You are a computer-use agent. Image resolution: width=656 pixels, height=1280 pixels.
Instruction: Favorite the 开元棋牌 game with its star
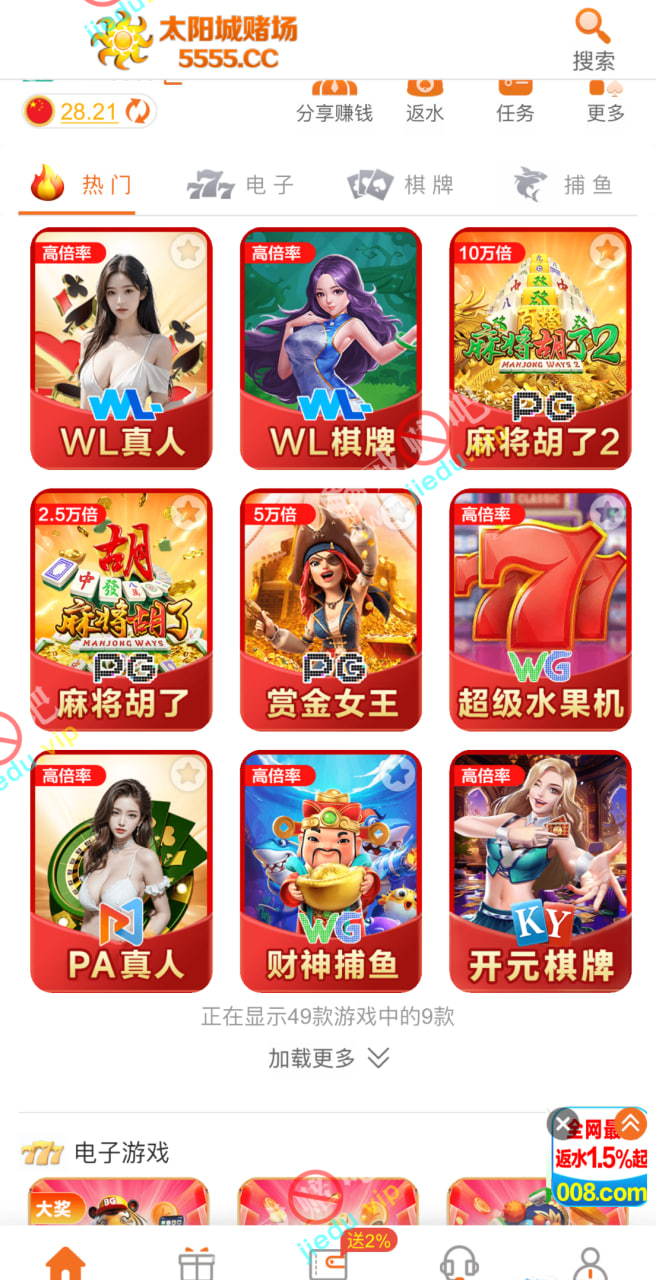[x=607, y=773]
